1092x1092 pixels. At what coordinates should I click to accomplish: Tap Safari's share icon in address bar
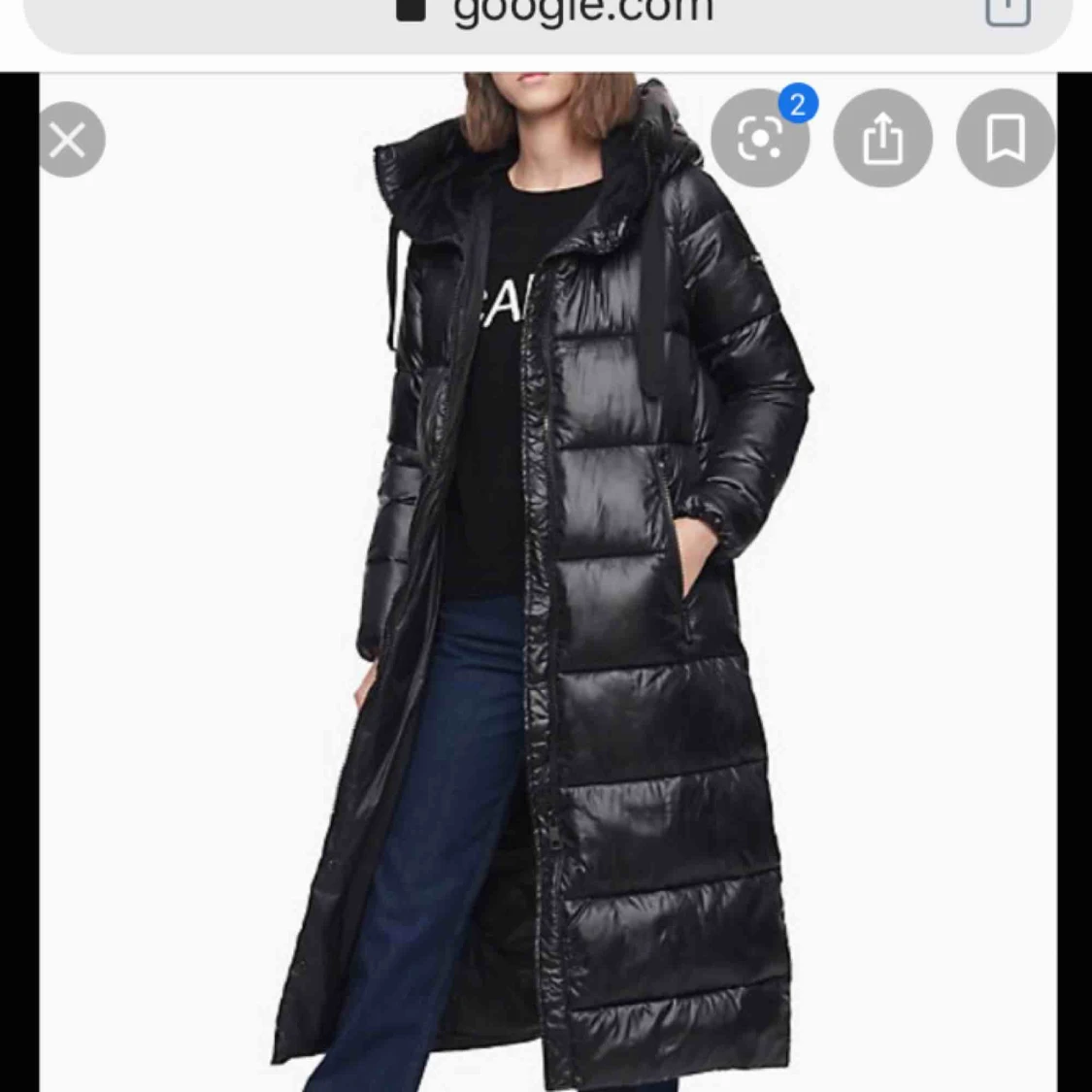1007,10
